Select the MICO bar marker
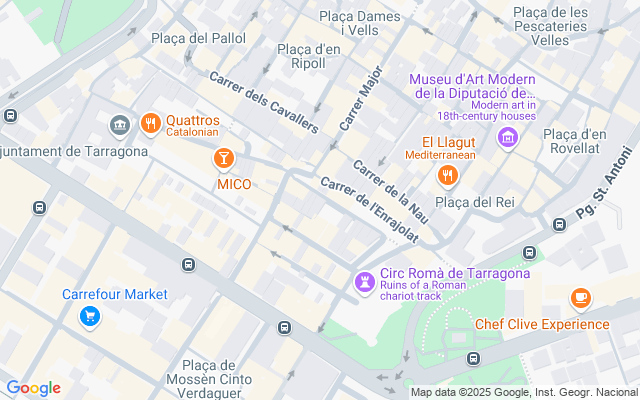Viewport: 640px width, 400px height. tap(224, 159)
